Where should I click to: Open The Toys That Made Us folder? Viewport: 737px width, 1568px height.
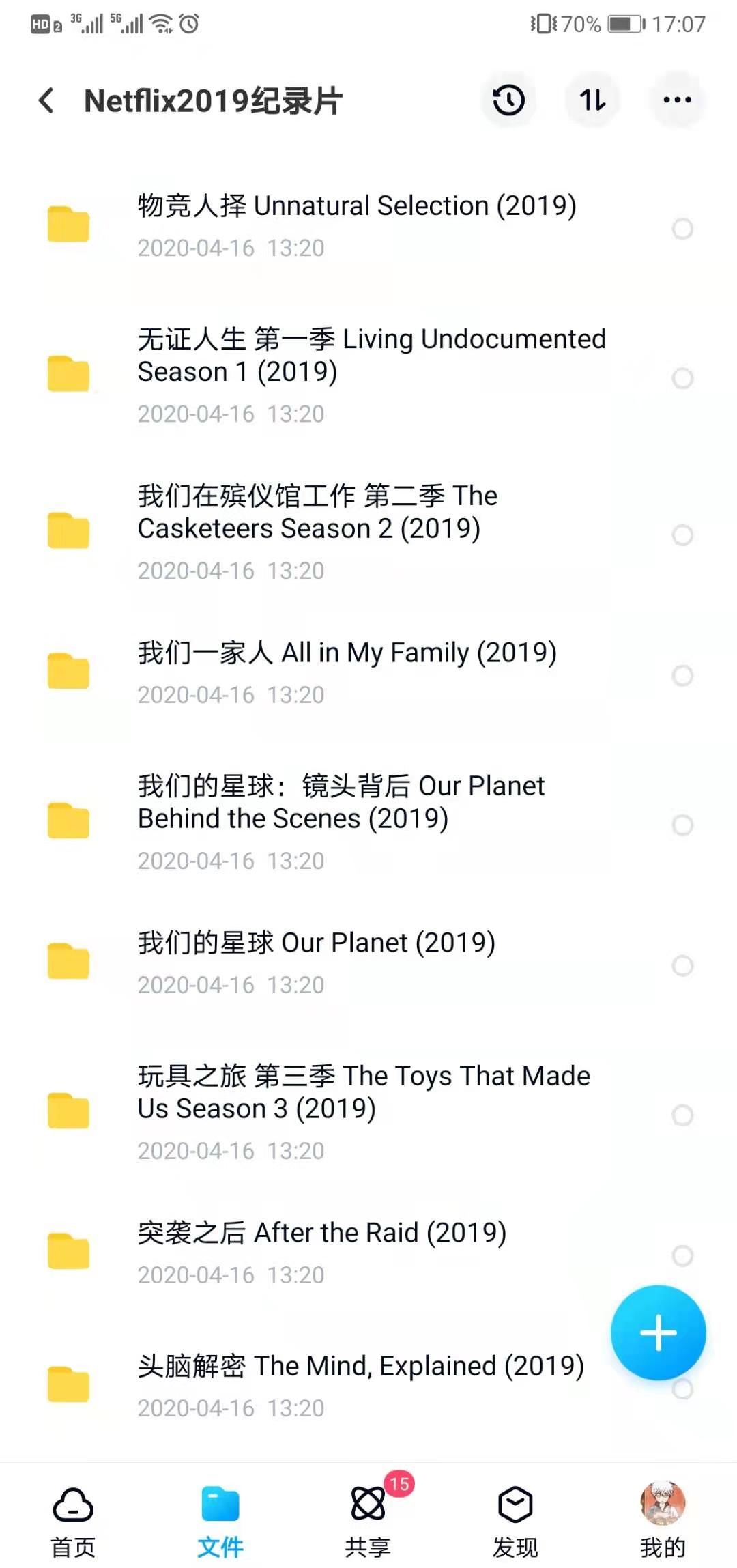pyautogui.click(x=363, y=1111)
